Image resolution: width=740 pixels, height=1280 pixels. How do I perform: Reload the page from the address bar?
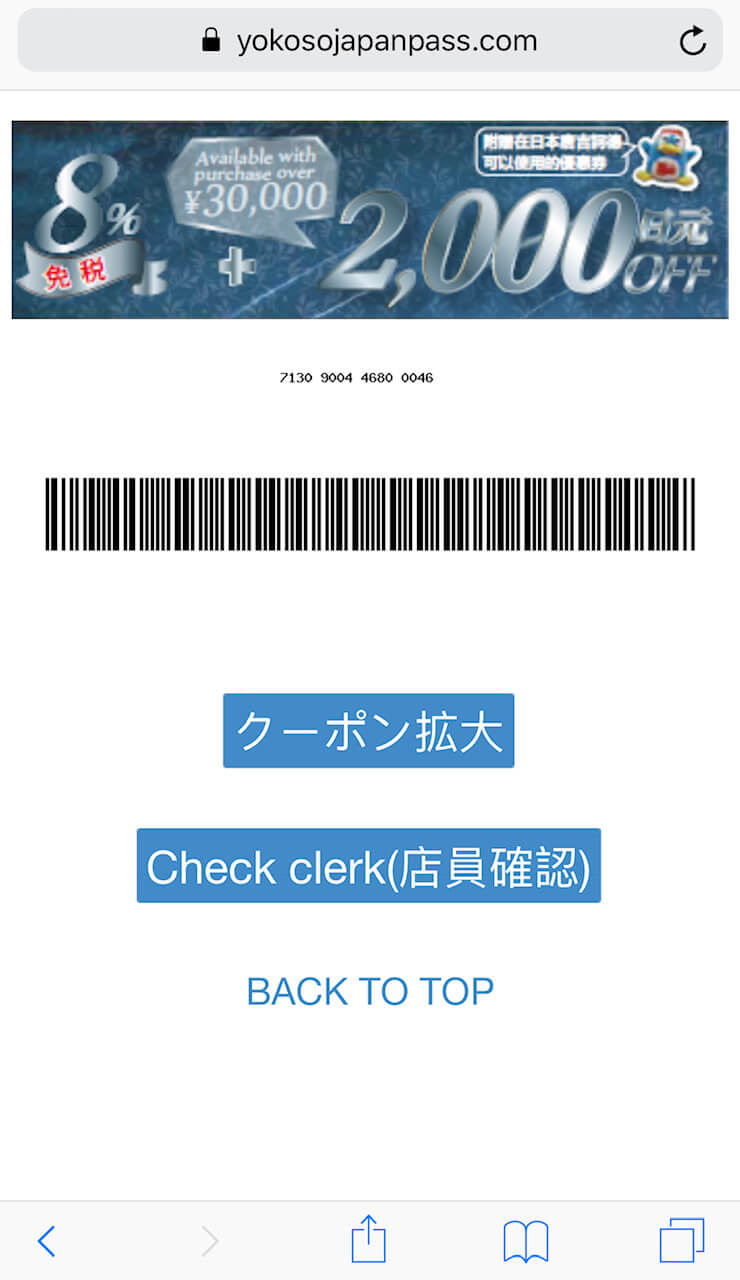coord(692,41)
